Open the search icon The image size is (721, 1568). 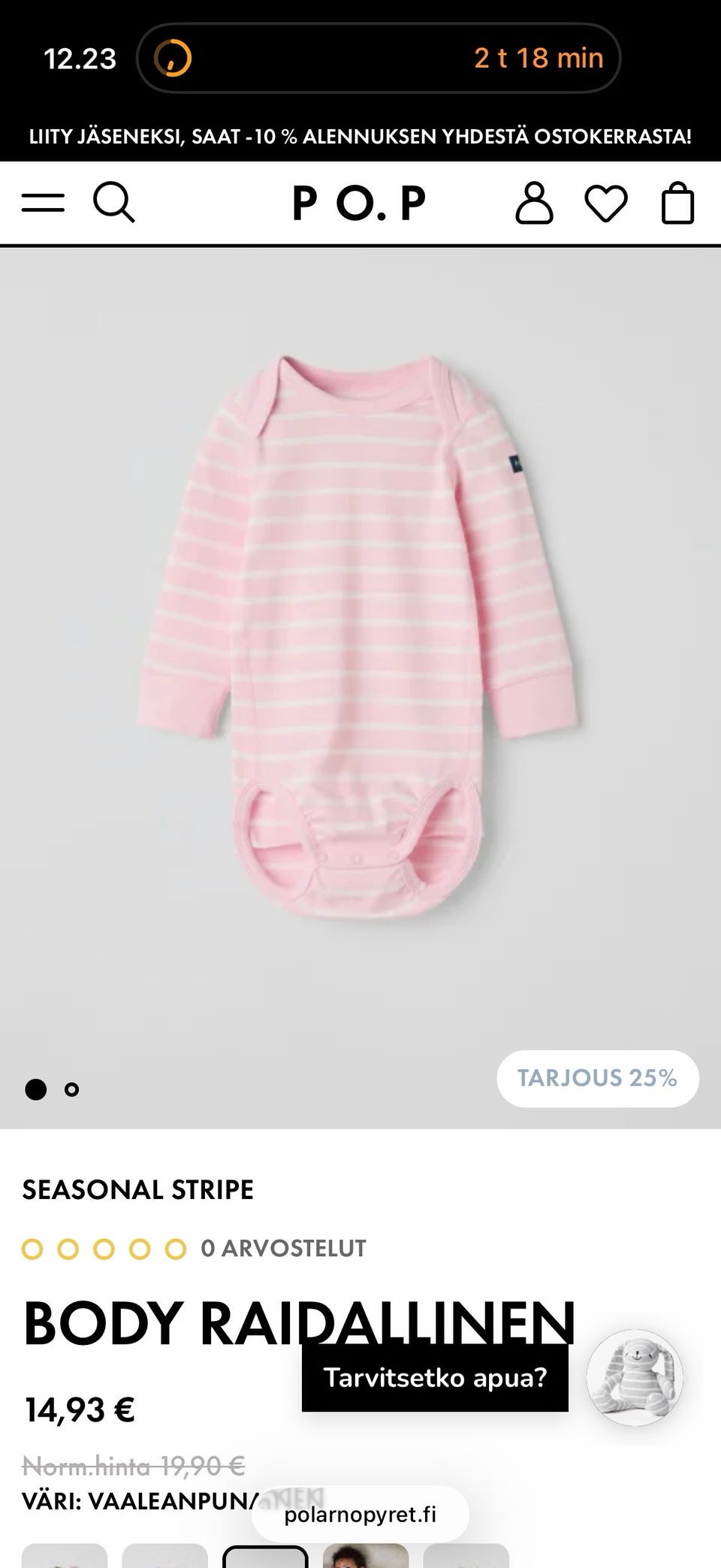point(113,203)
